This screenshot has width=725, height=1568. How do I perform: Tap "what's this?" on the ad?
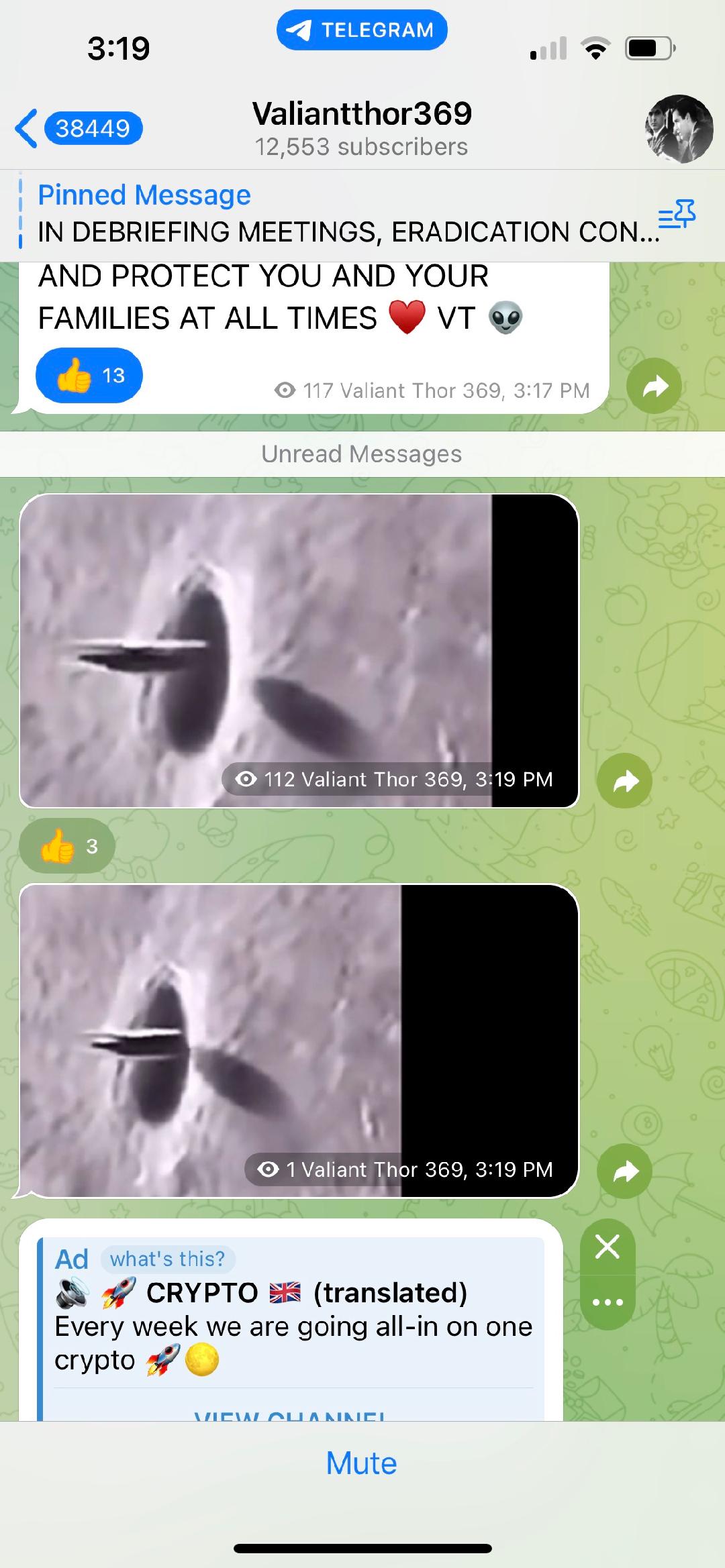tap(167, 1259)
